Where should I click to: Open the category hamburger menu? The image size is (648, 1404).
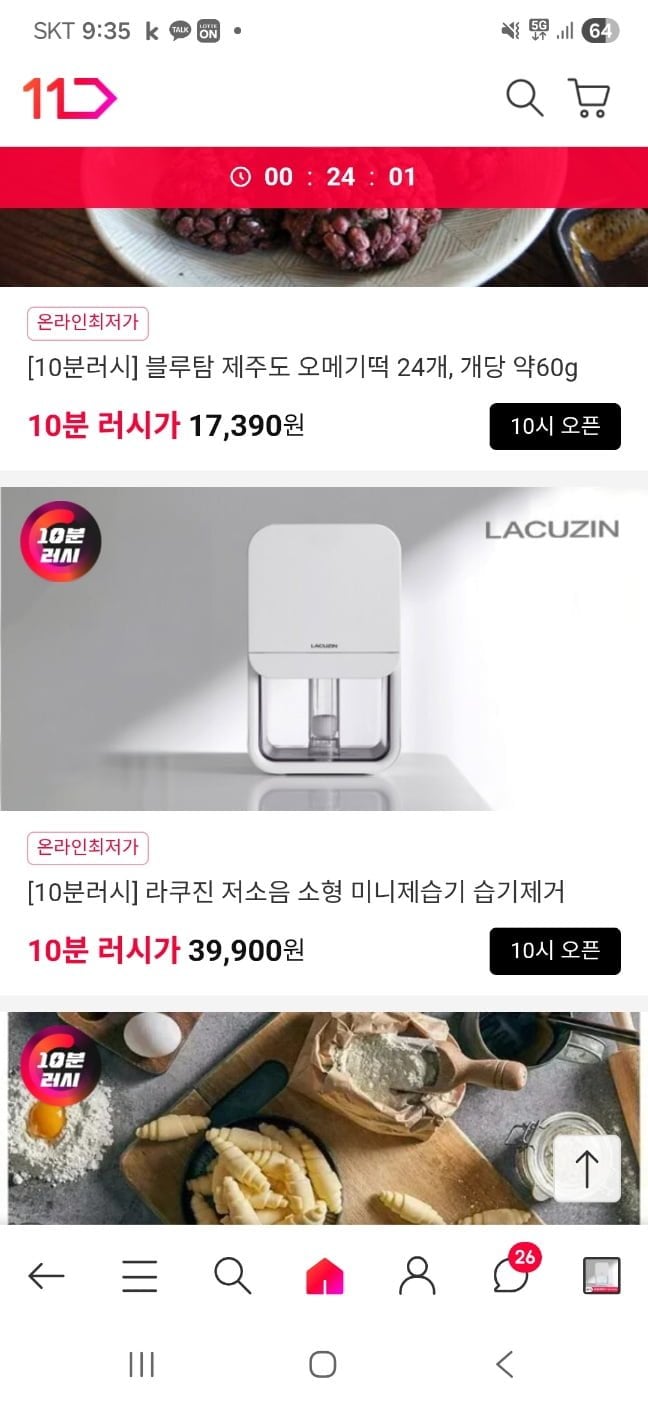click(139, 1276)
